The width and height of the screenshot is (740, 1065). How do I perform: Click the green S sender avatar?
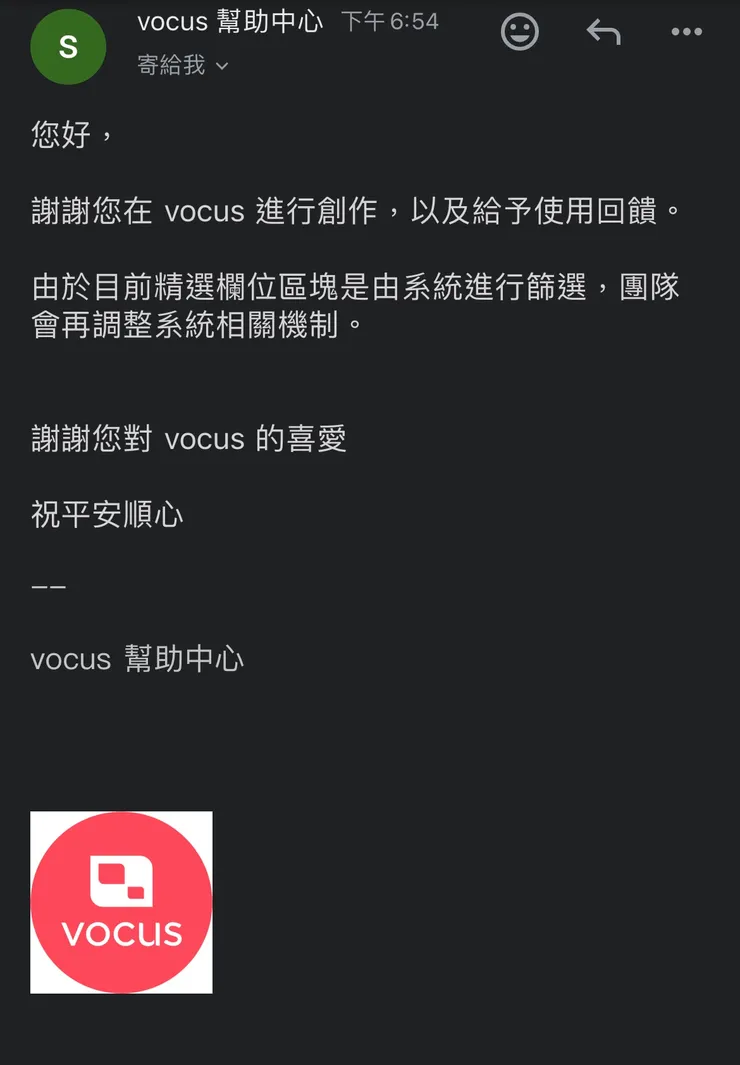(x=68, y=46)
